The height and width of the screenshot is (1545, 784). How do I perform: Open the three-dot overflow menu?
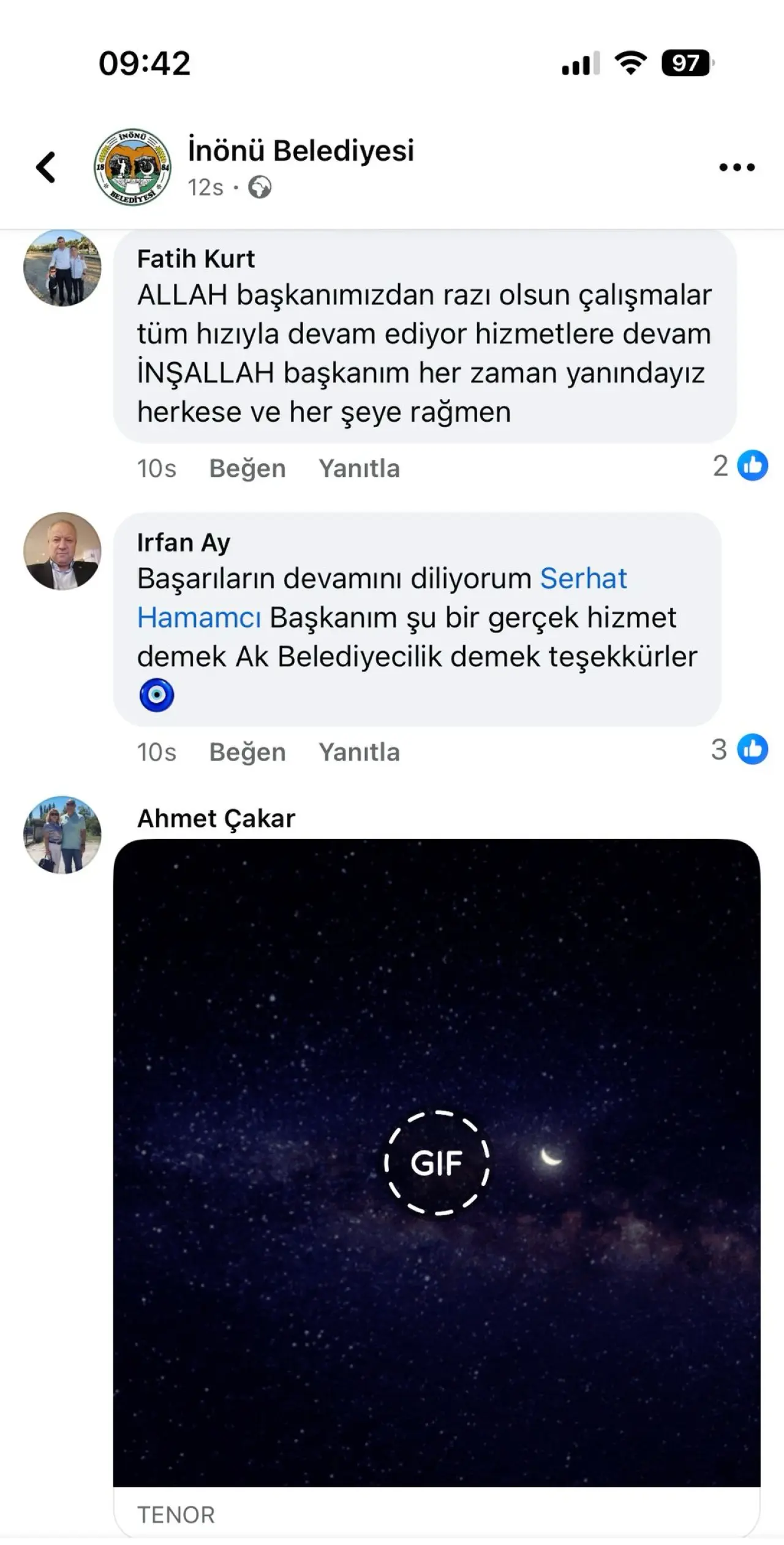pyautogui.click(x=736, y=167)
